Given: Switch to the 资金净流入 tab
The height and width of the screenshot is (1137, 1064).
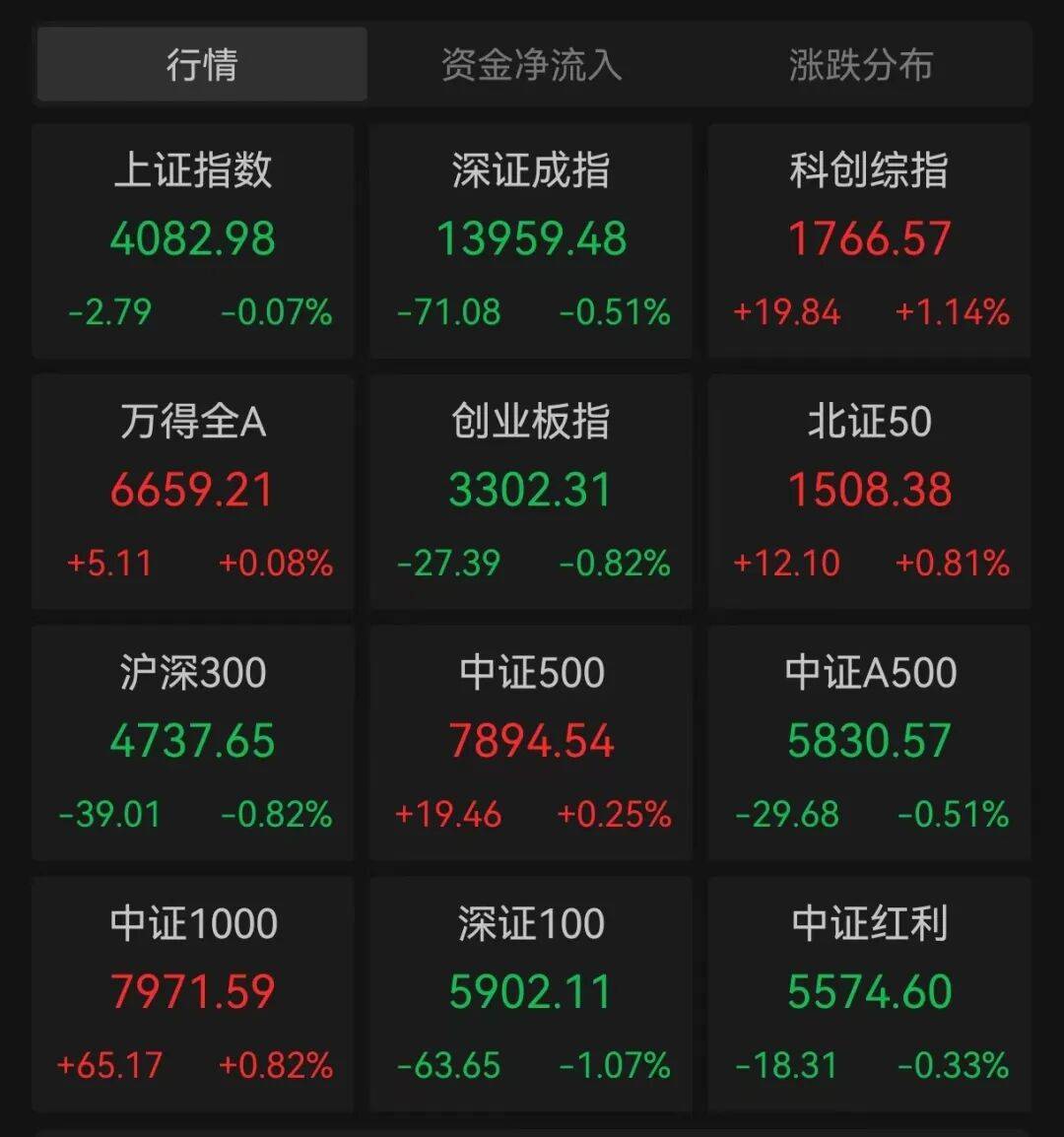Looking at the screenshot, I should click(x=532, y=65).
